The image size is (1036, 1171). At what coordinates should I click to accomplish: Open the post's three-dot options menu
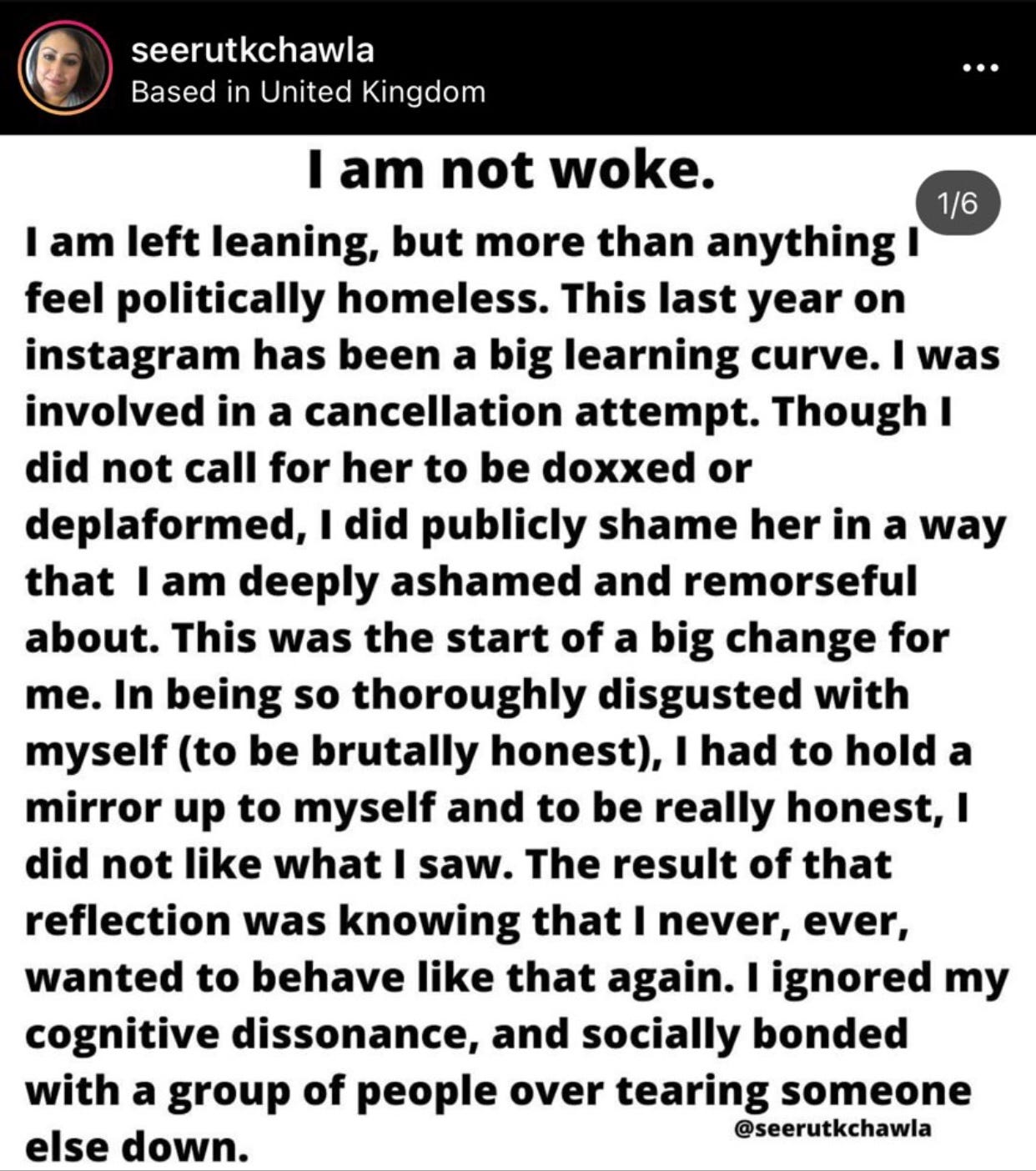click(980, 68)
